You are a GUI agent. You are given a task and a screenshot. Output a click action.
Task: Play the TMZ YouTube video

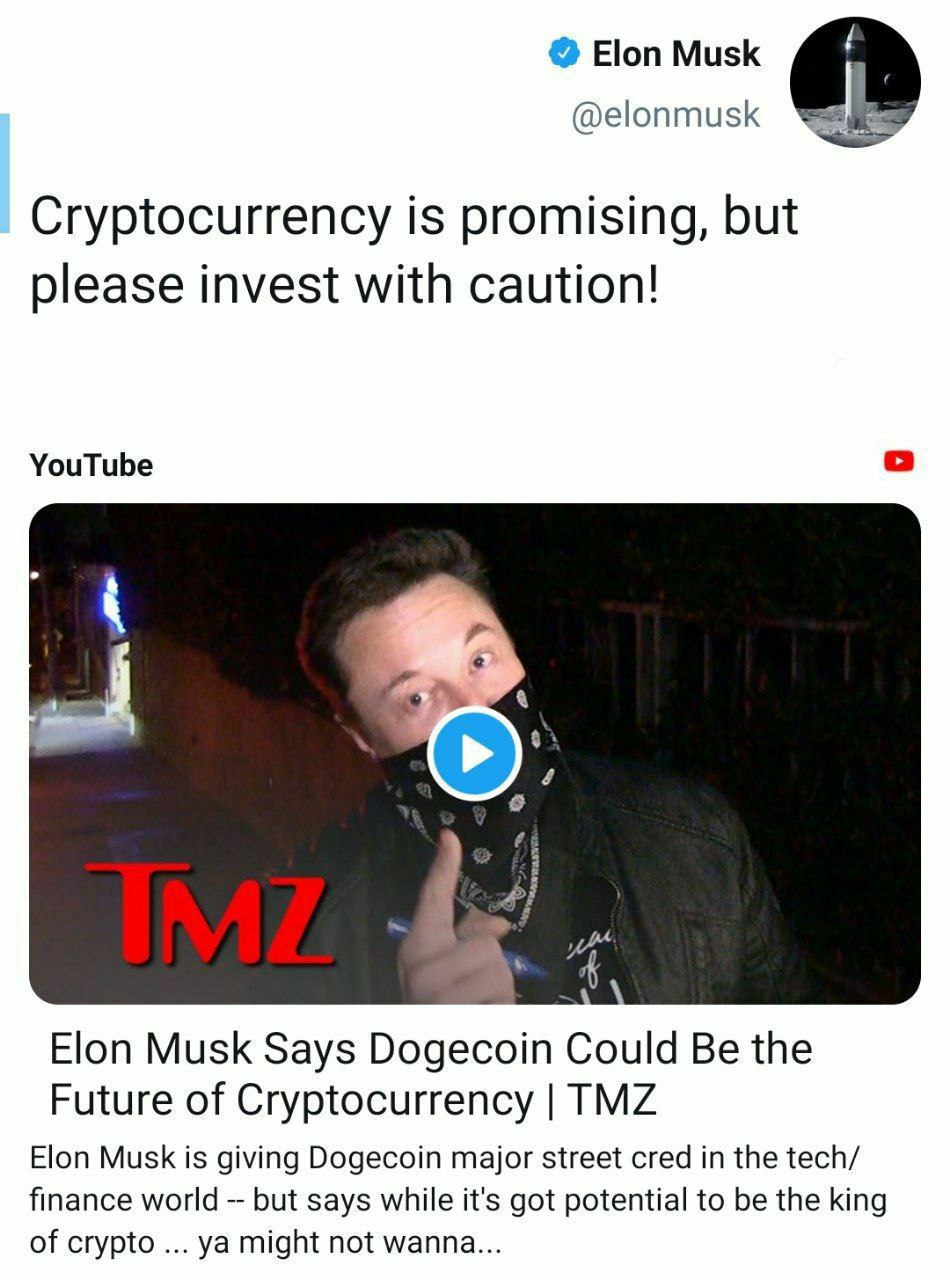coord(474,753)
